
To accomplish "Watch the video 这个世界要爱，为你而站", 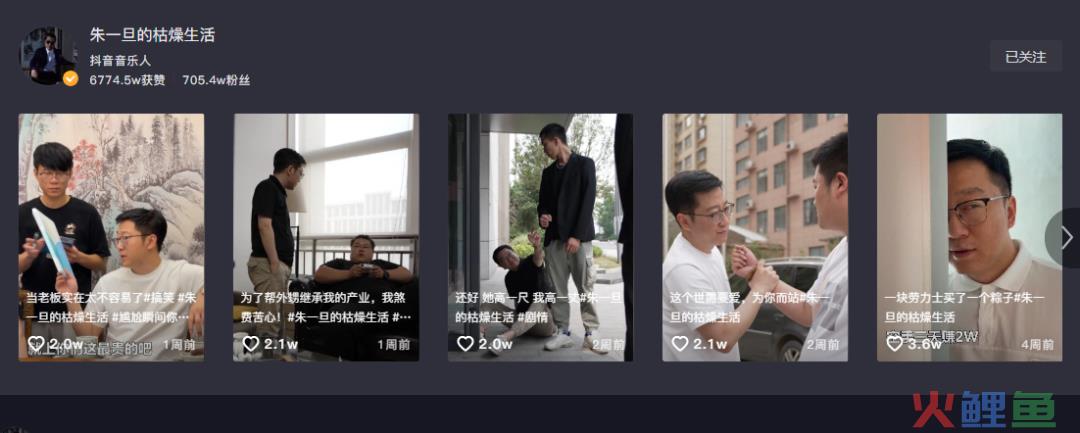I will [x=755, y=236].
